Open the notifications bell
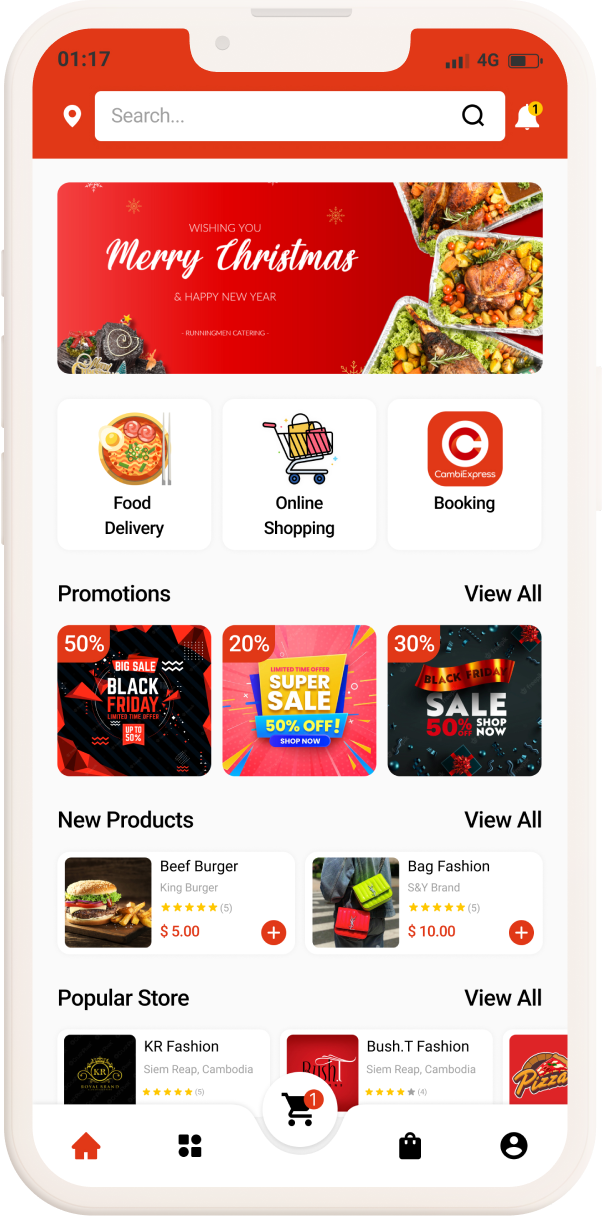Screen dimensions: 602x1216 527,117
